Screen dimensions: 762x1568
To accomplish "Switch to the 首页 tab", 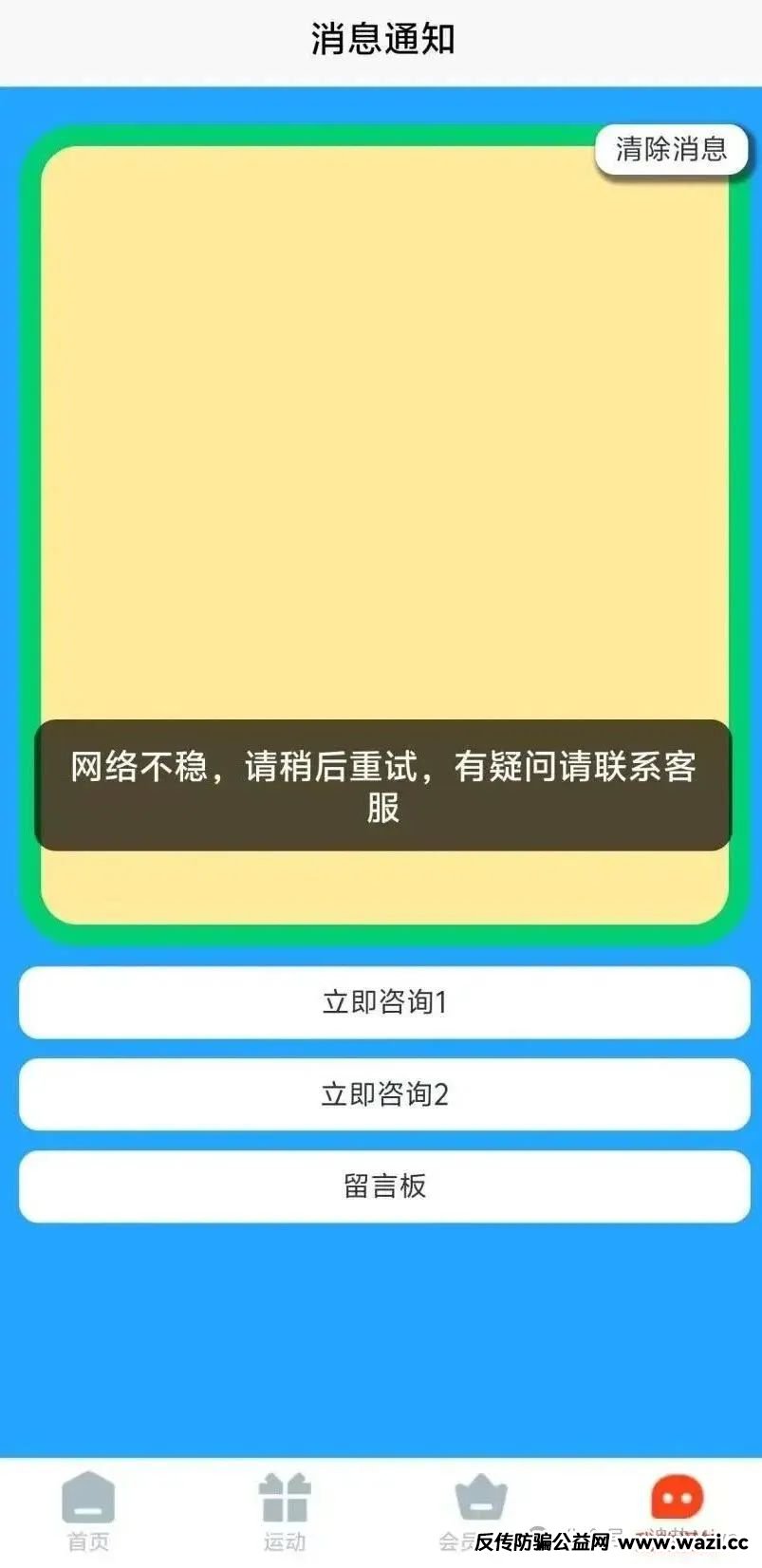I will [88, 1509].
